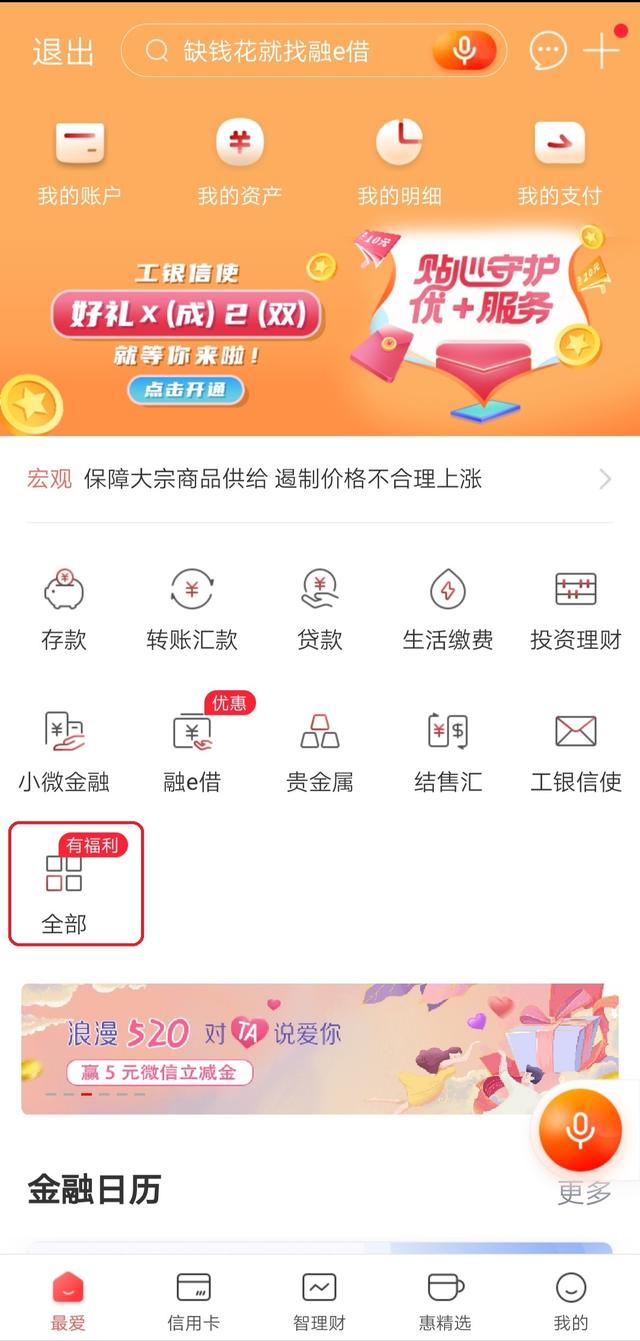Open the messages chat bubble icon
Viewport: 640px width, 1341px height.
548,51
